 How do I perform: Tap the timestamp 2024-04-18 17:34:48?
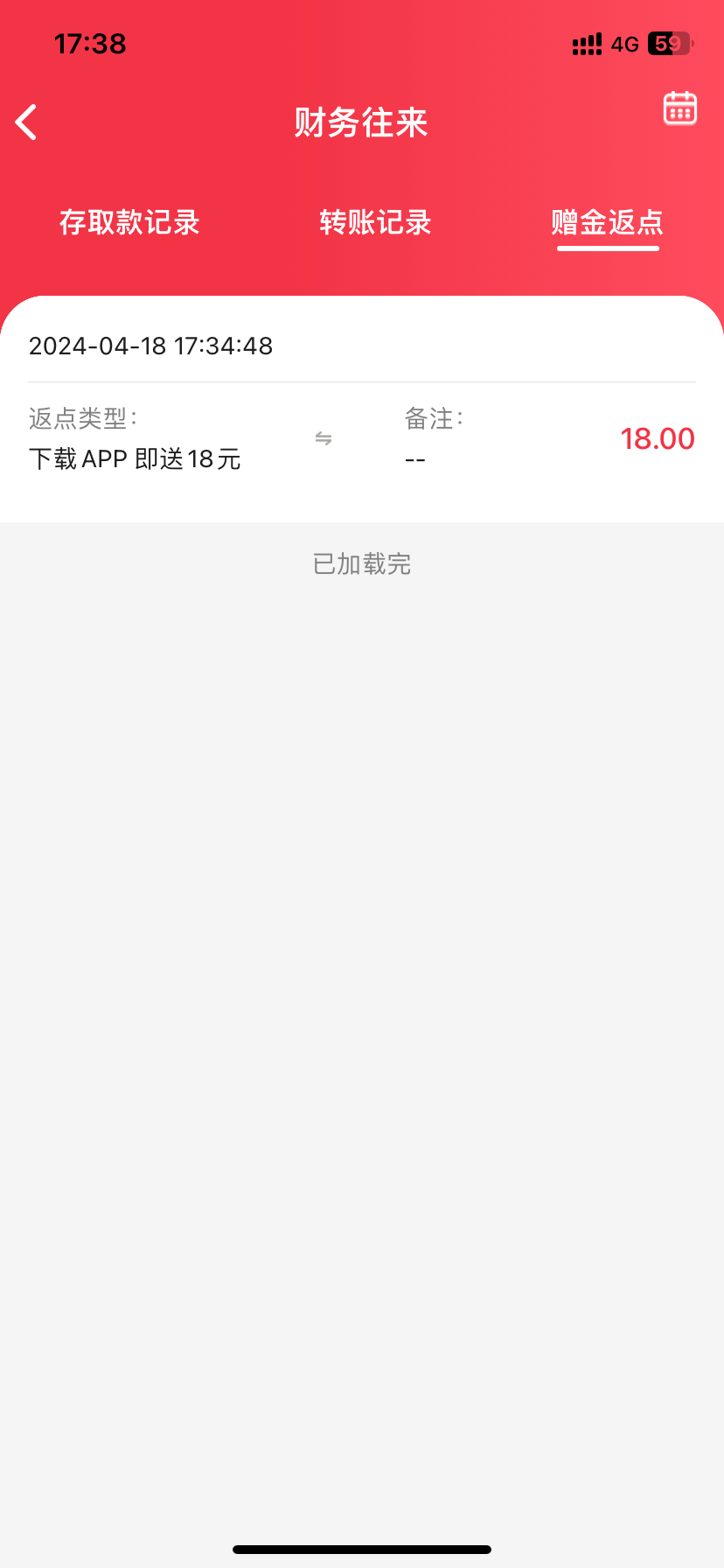(x=150, y=346)
